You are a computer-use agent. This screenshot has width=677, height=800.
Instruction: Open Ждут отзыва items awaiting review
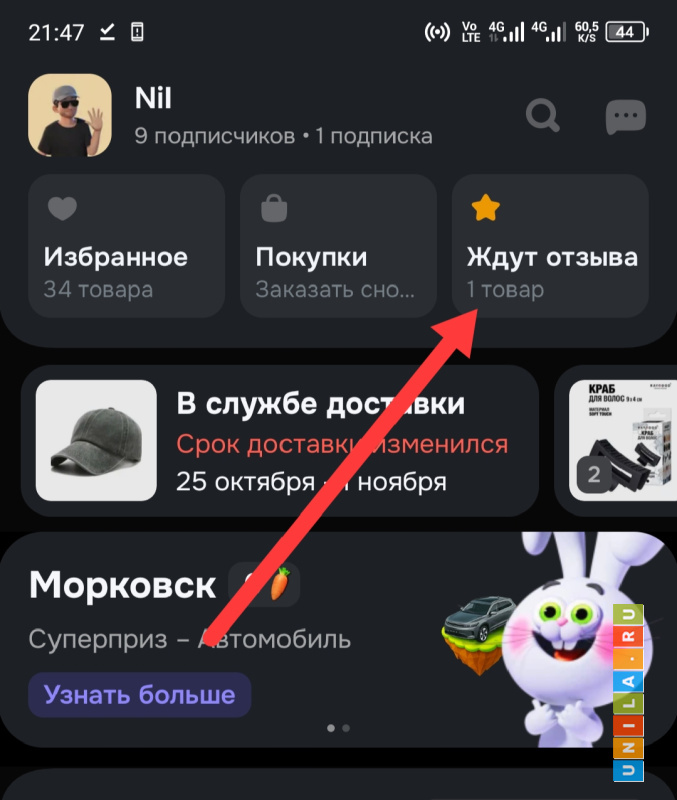click(x=551, y=246)
